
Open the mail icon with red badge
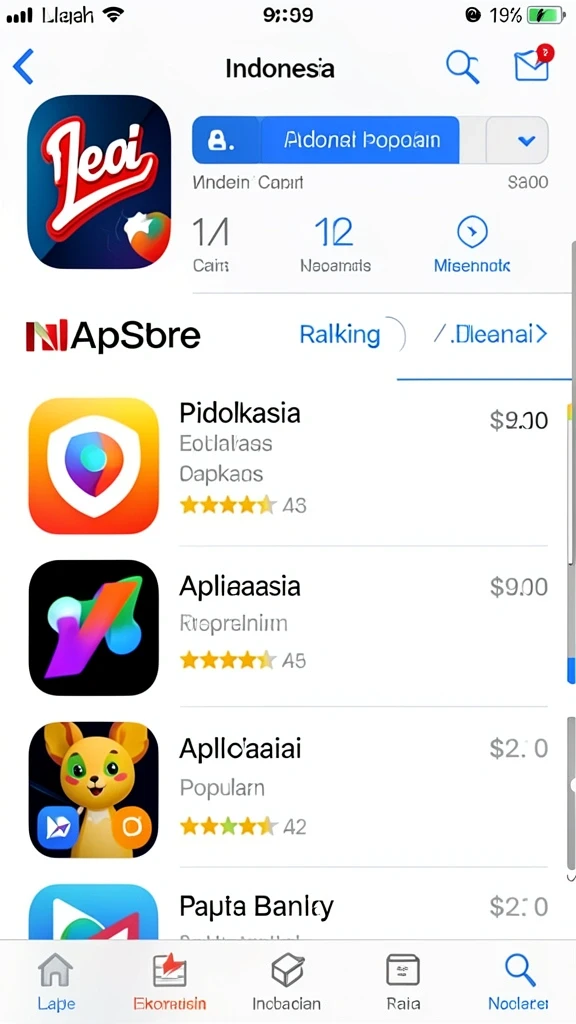[x=533, y=63]
